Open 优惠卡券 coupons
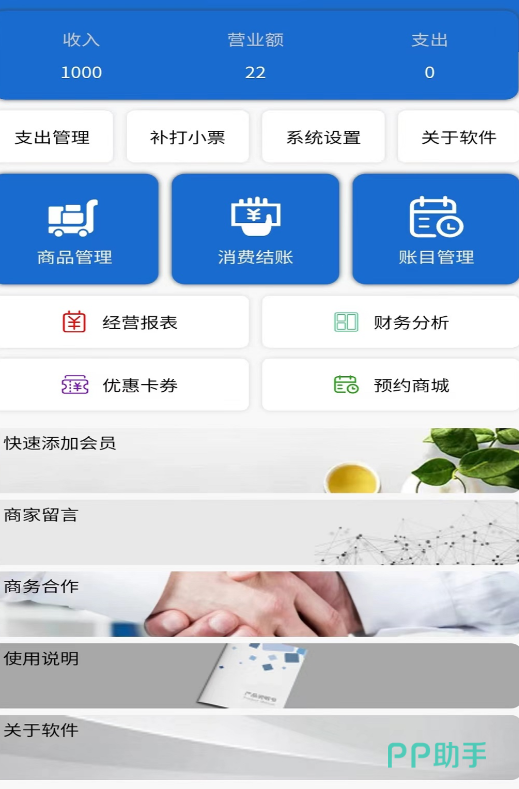Image resolution: width=519 pixels, height=789 pixels. pyautogui.click(x=123, y=385)
